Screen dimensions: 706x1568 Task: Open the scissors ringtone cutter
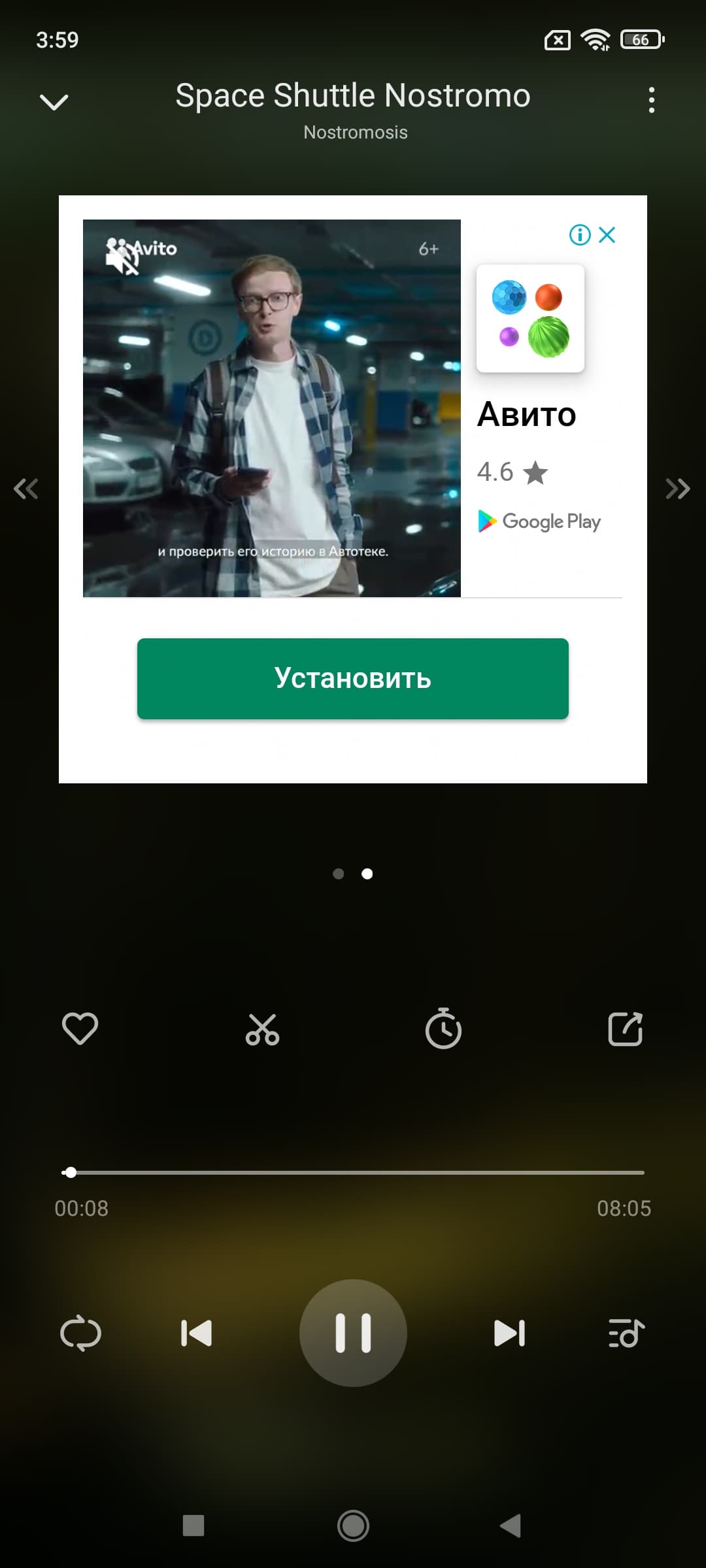coord(262,1029)
